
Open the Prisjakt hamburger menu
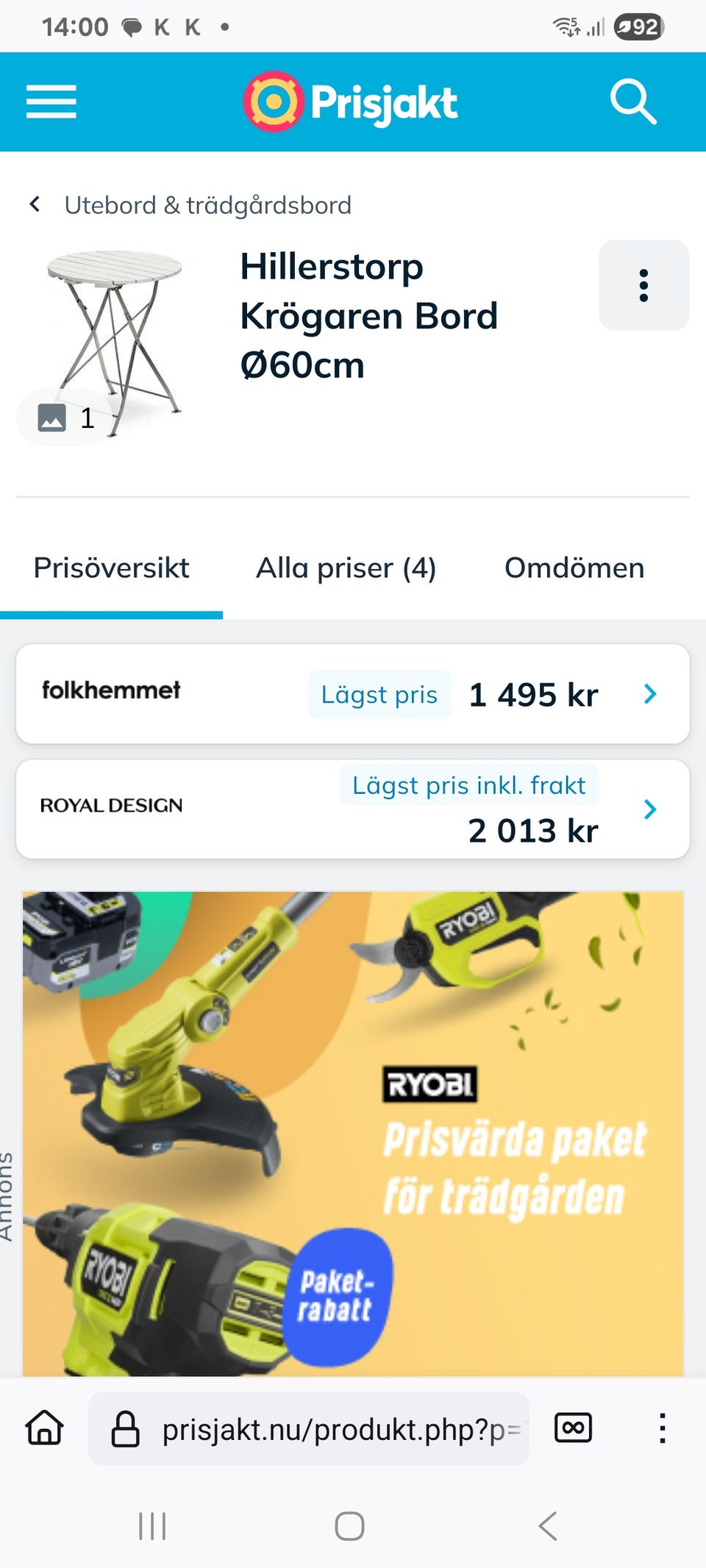[51, 101]
